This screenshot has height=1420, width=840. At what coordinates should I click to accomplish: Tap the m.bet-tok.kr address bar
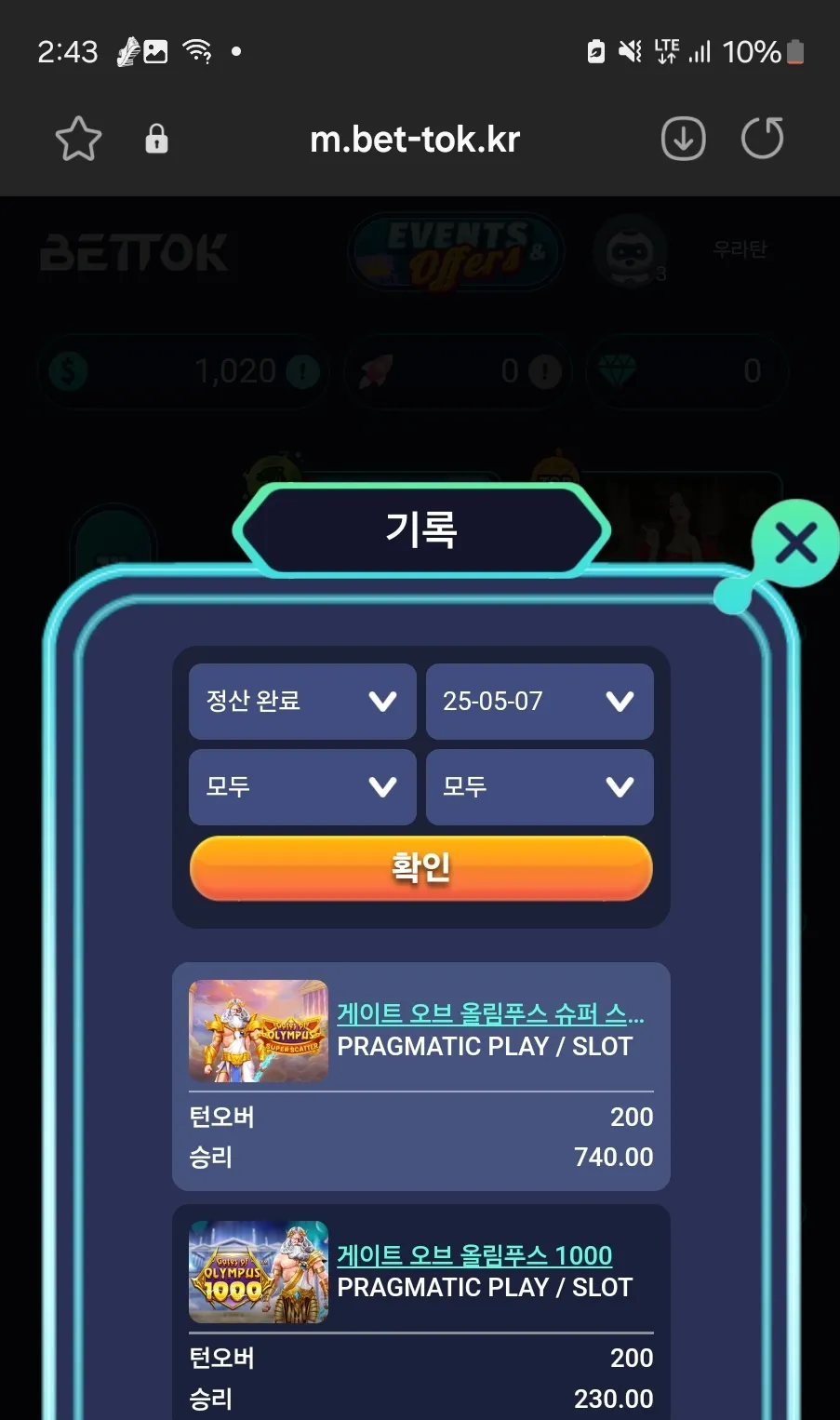point(415,140)
